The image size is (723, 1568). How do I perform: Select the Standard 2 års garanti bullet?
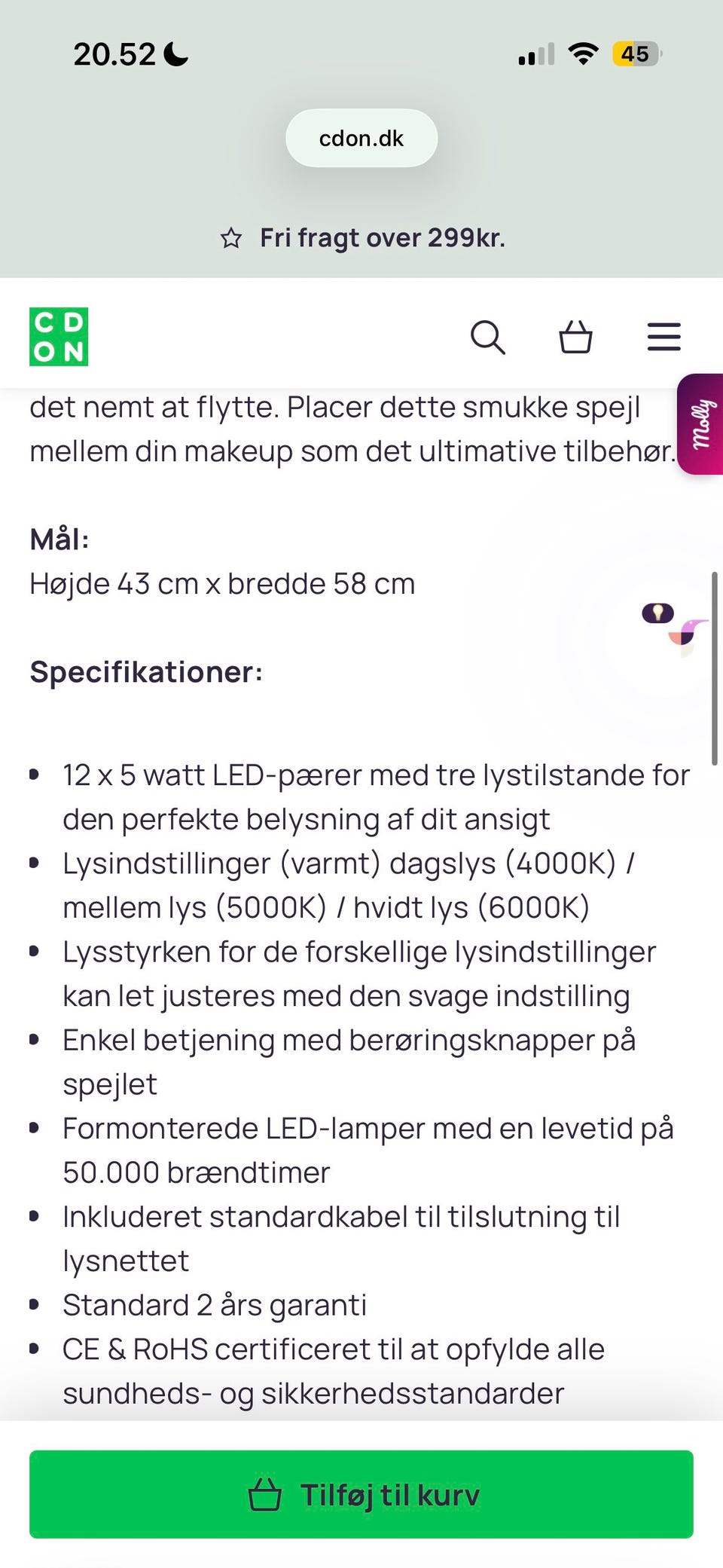coord(215,1304)
